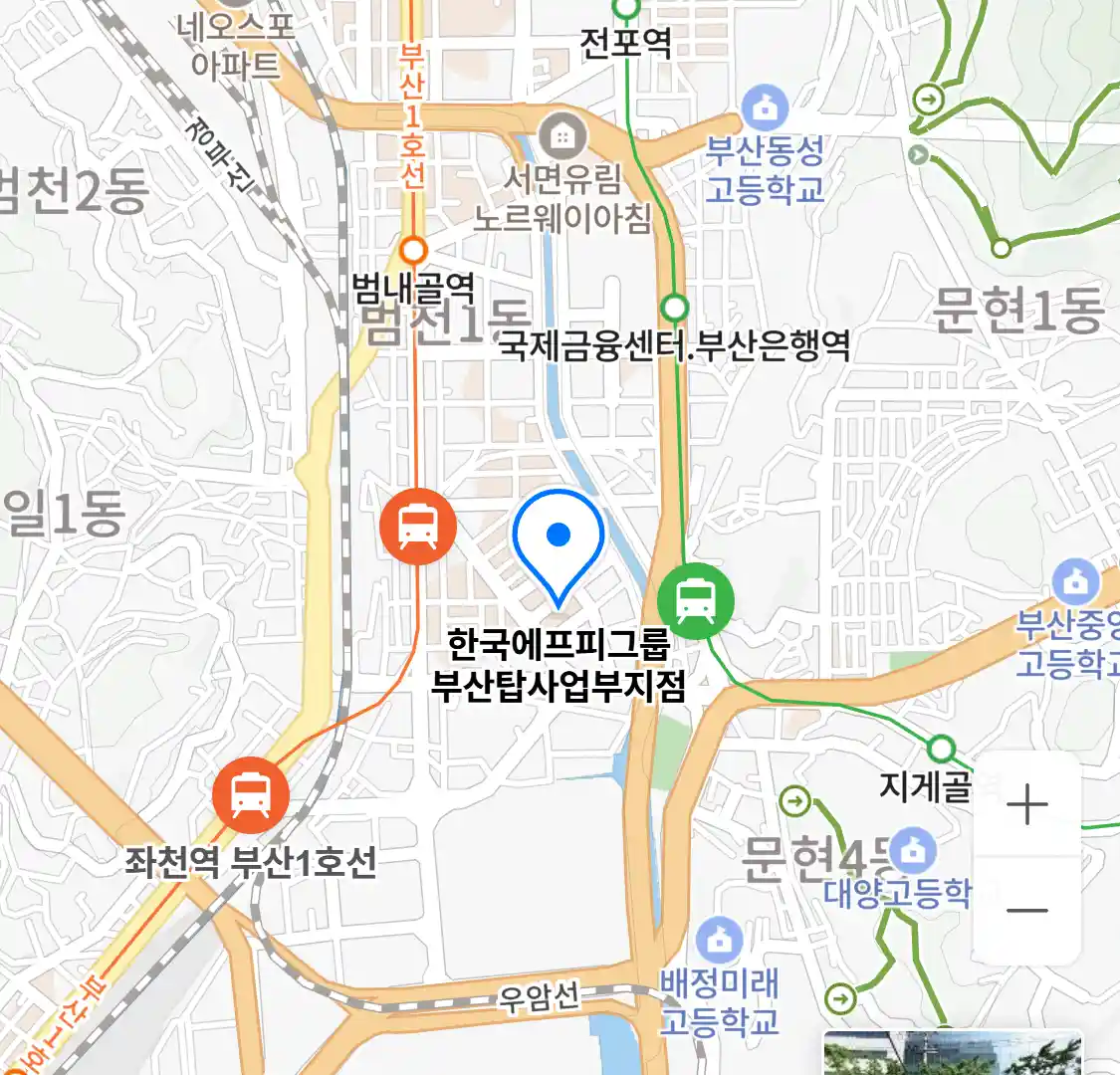
Task: Open the street view thumbnail
Action: pos(951,1055)
